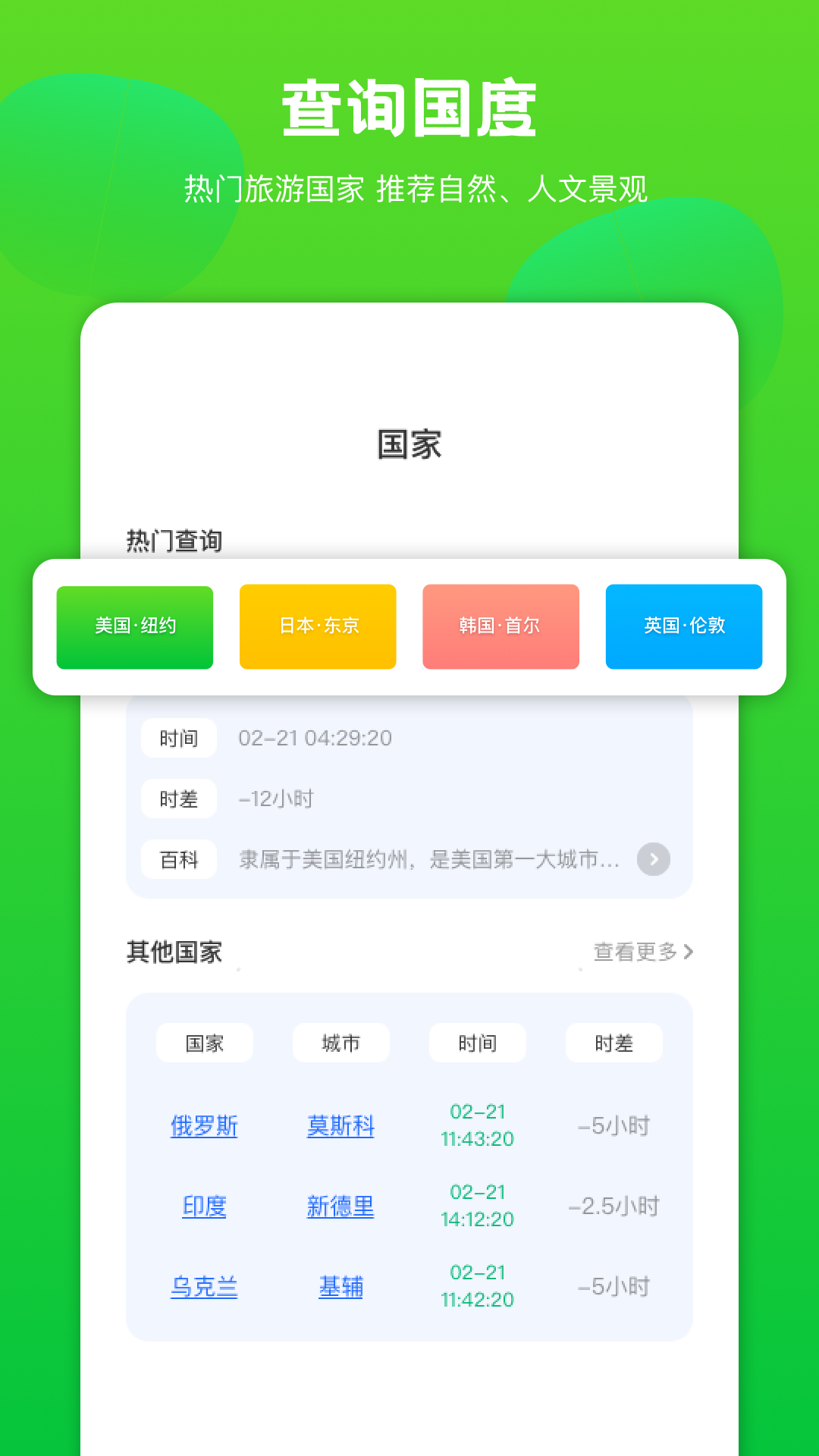Select the 日本·东京 hot query button

point(318,626)
